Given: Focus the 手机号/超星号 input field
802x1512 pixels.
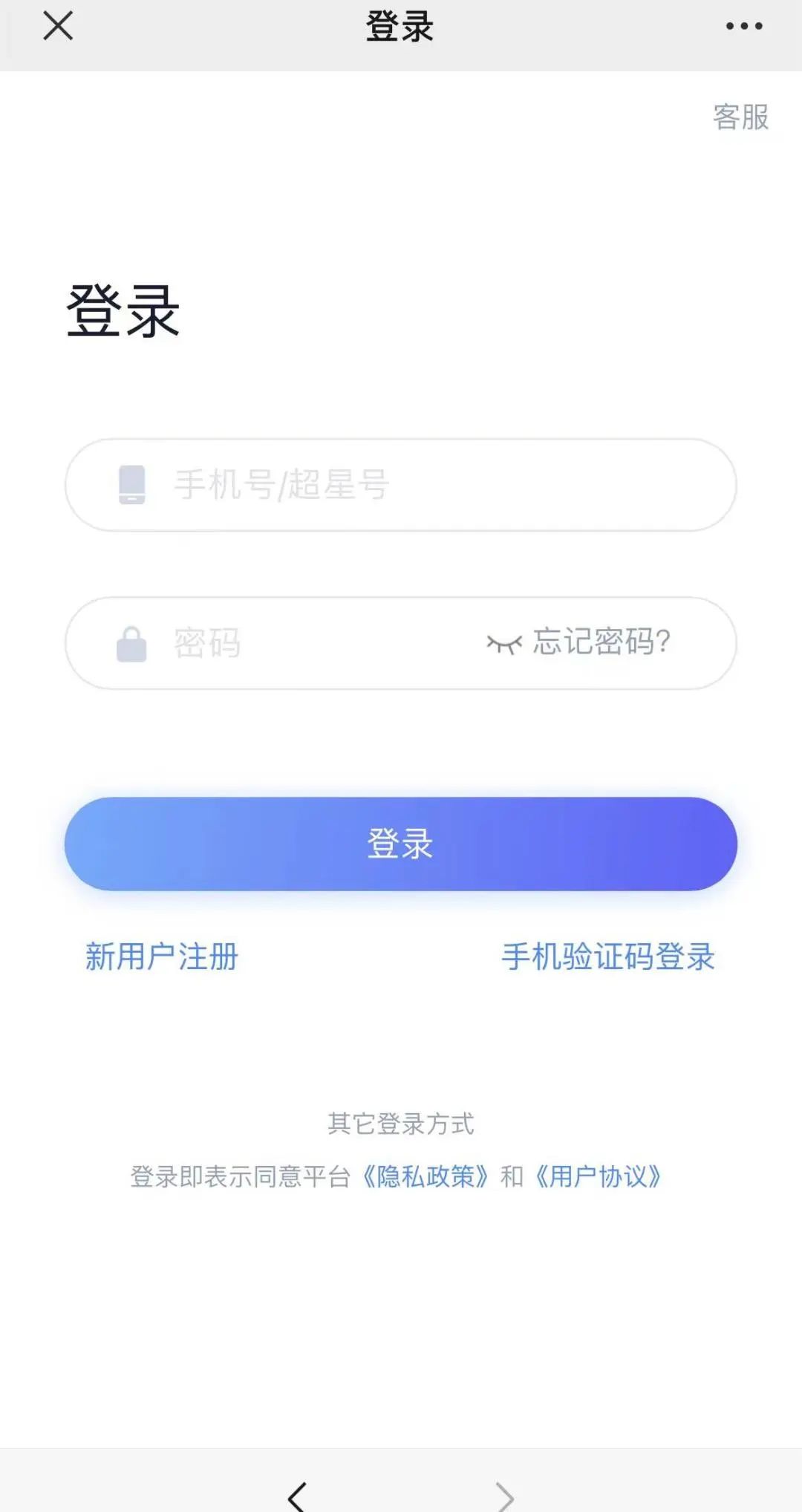Looking at the screenshot, I should [401, 485].
